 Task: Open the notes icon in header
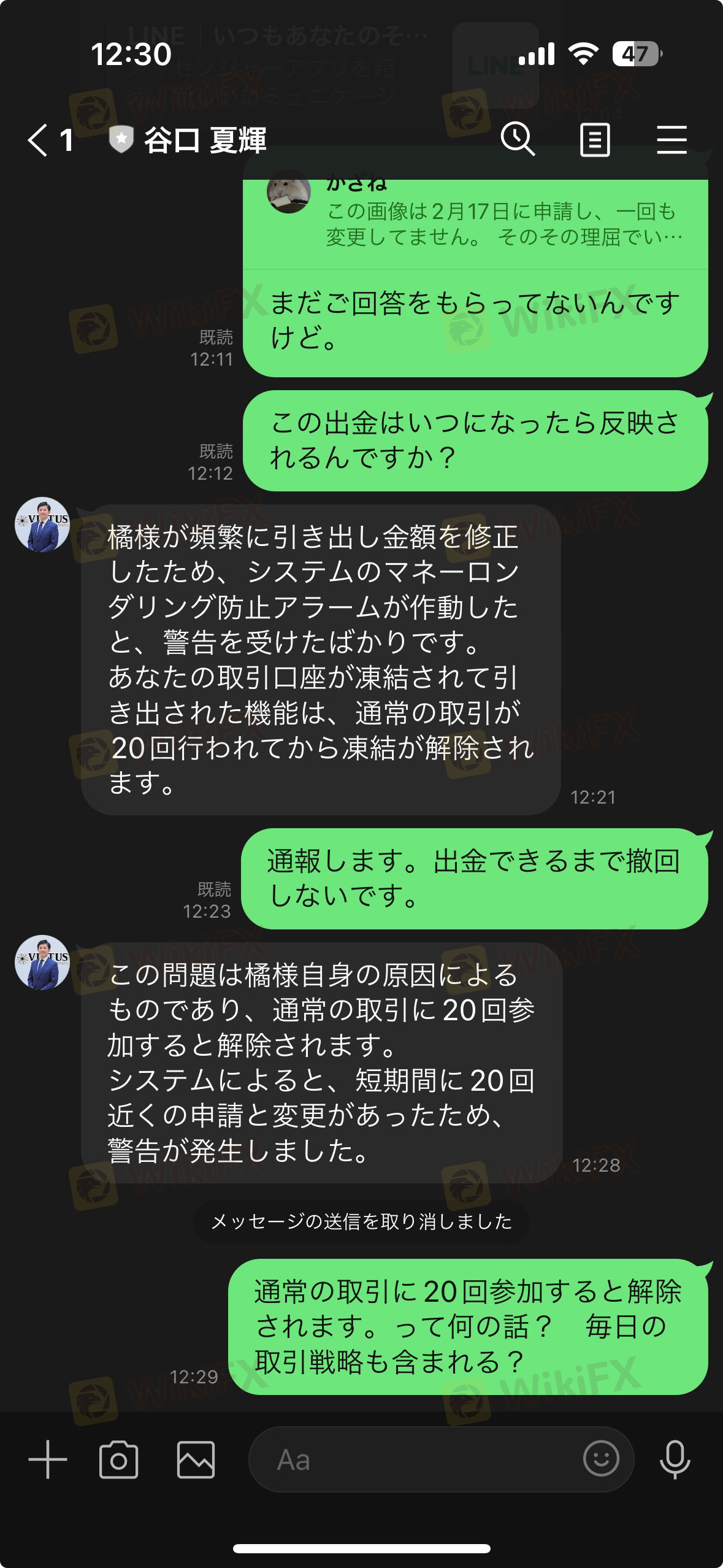pos(594,140)
